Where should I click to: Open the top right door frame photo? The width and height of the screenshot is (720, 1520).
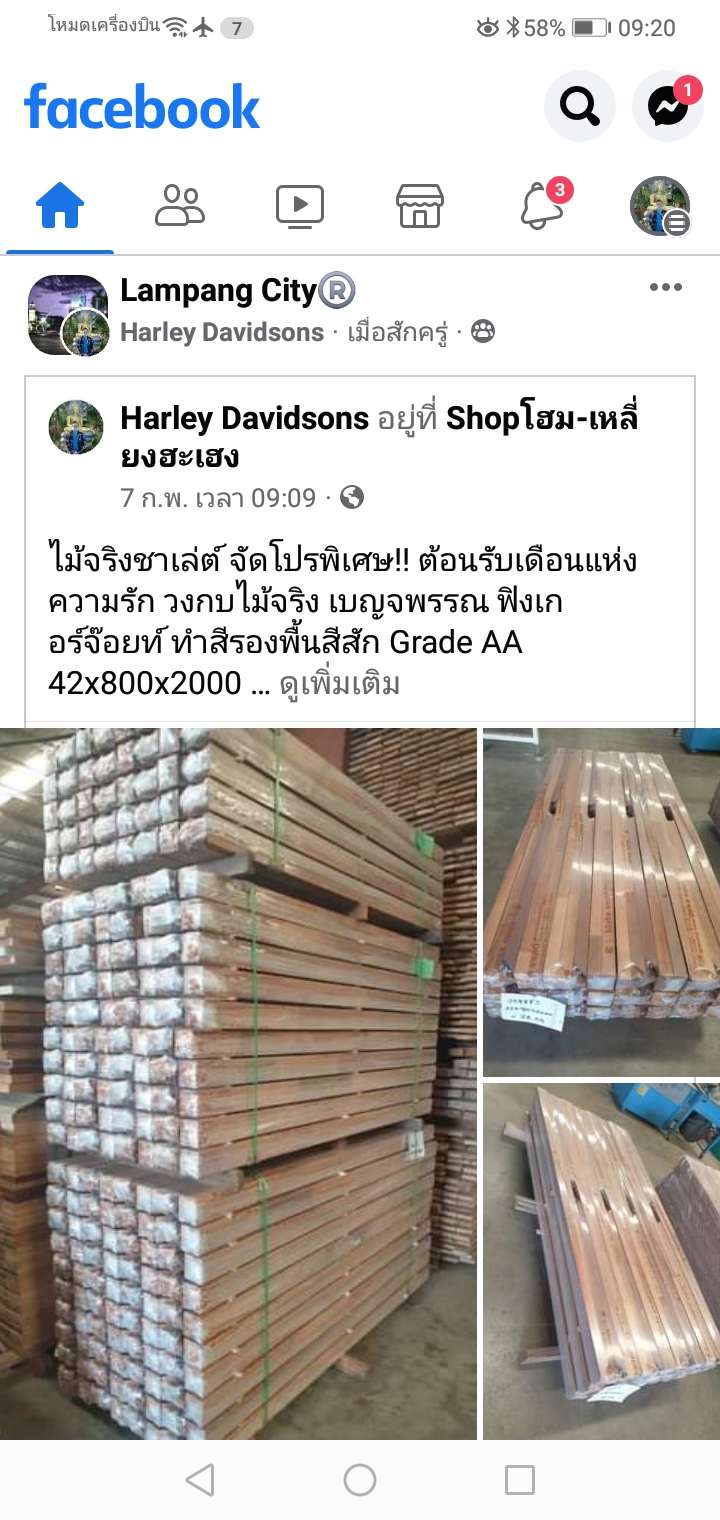[601, 902]
